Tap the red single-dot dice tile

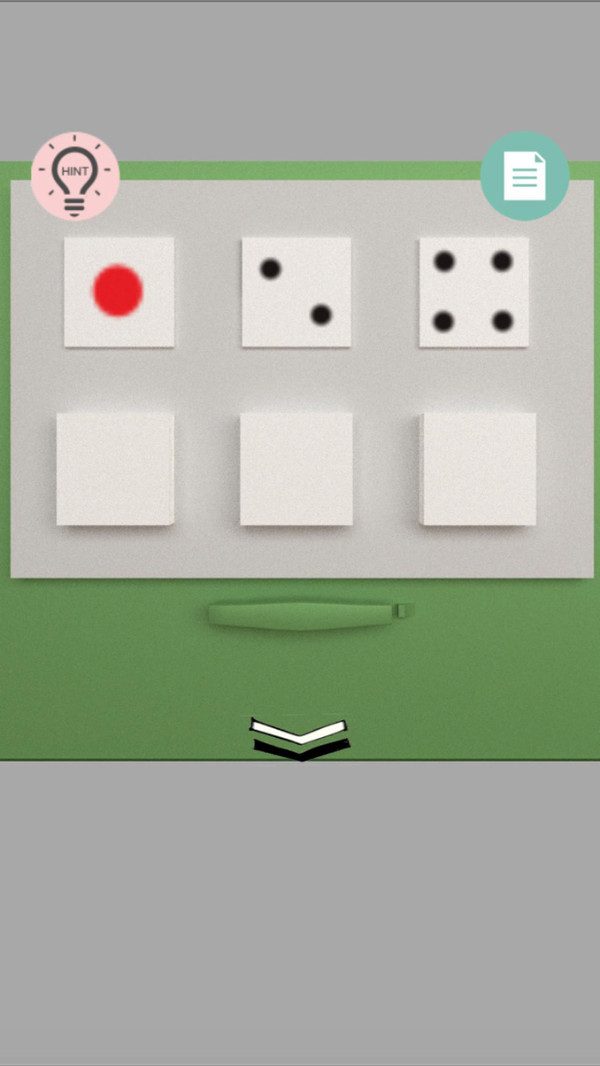click(119, 292)
